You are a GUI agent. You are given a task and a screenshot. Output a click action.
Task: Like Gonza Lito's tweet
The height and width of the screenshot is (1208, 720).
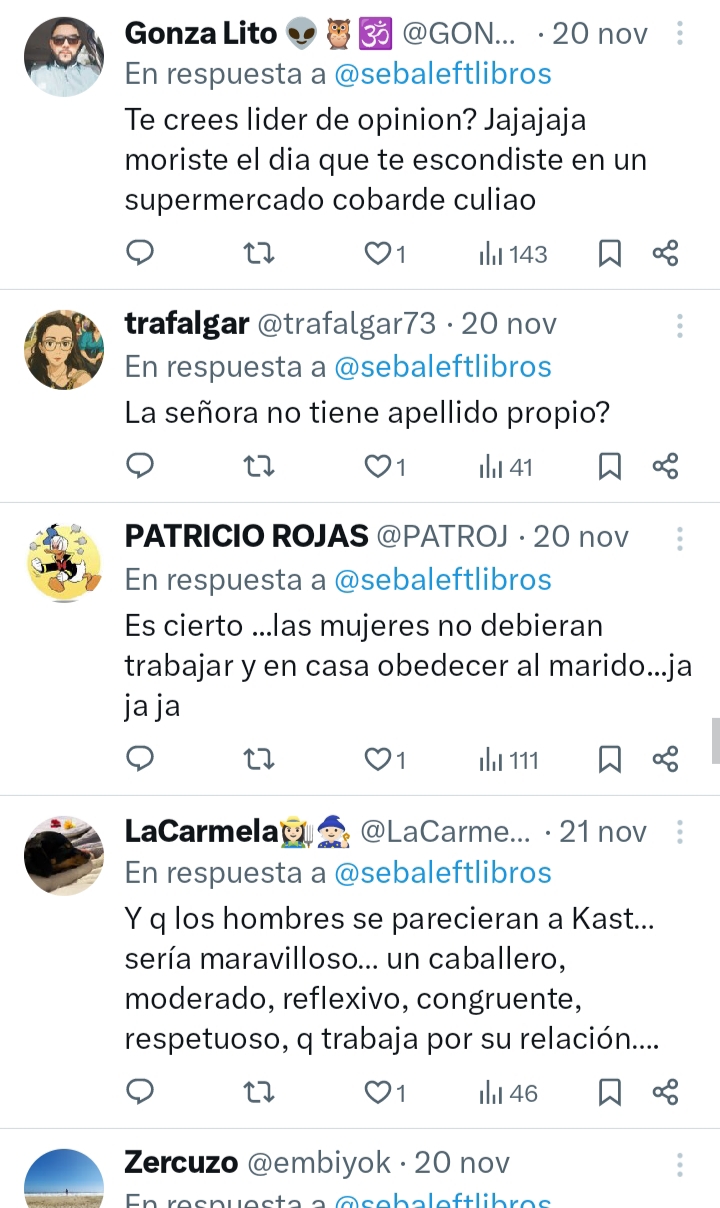click(x=378, y=254)
